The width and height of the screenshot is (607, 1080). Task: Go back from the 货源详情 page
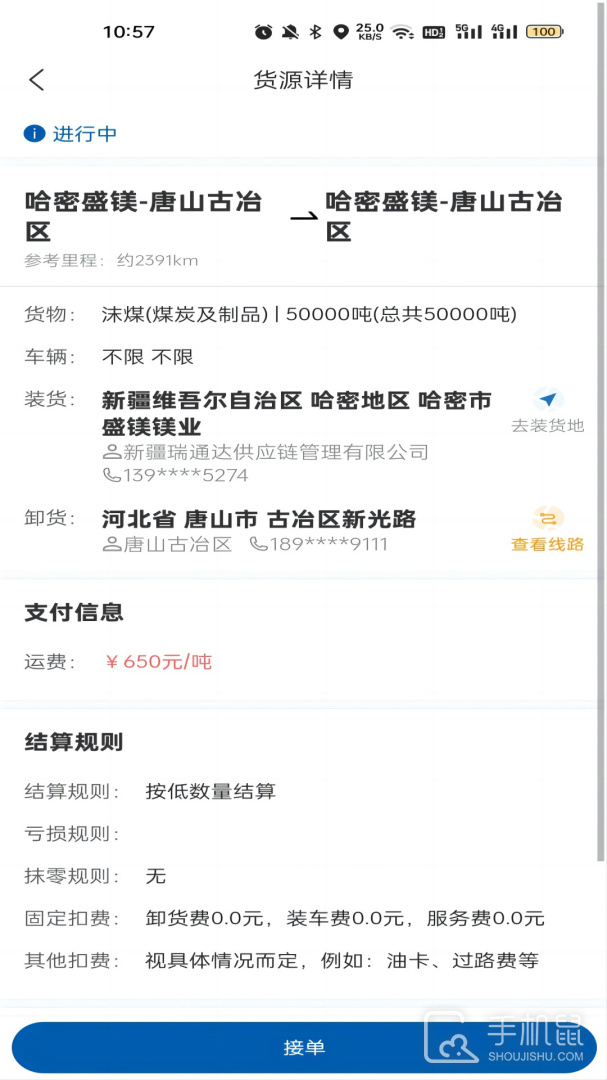pyautogui.click(x=37, y=80)
